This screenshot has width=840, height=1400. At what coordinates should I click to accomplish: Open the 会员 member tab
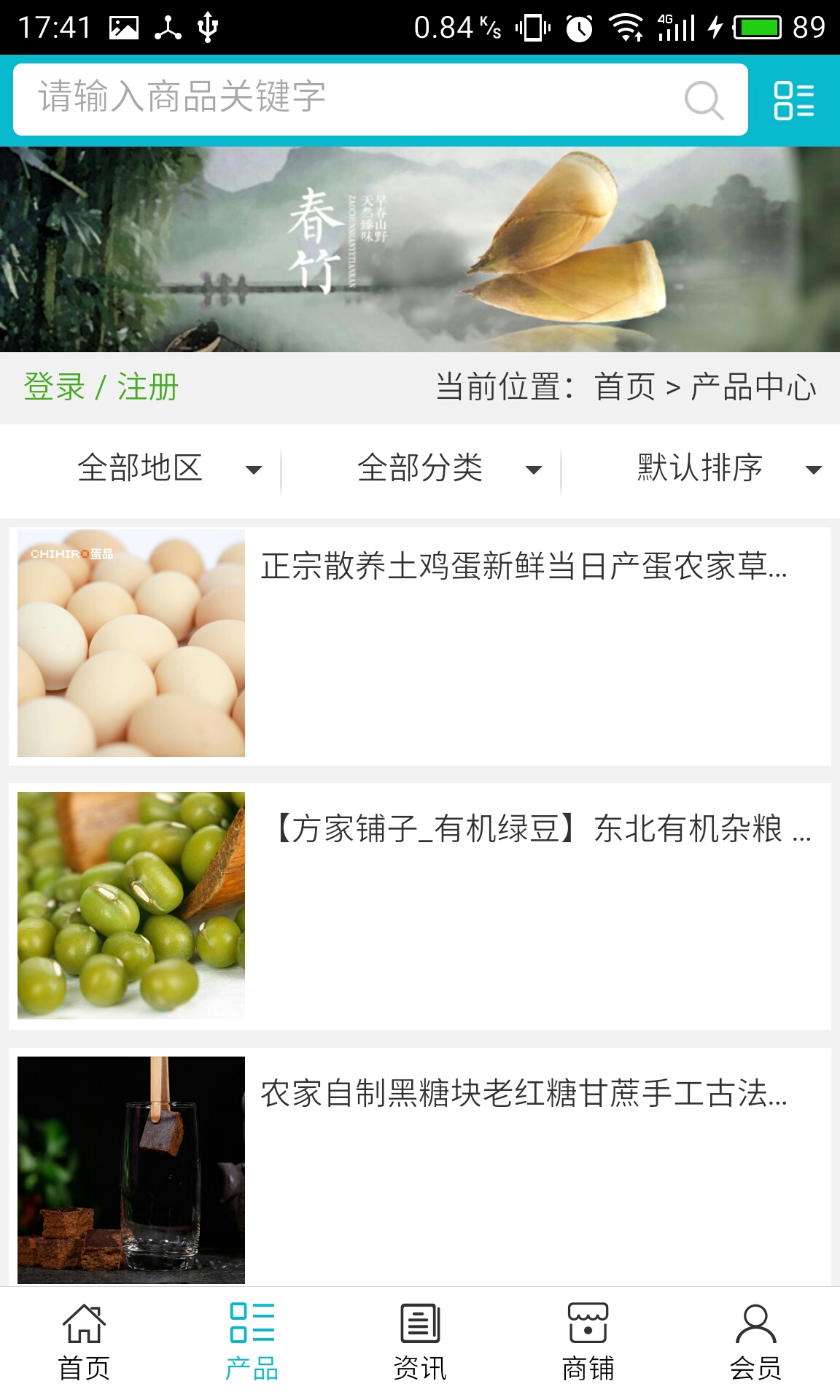click(755, 1343)
